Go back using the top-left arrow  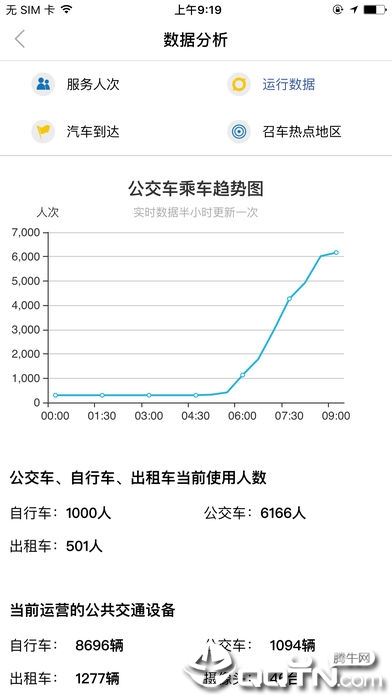(x=20, y=39)
